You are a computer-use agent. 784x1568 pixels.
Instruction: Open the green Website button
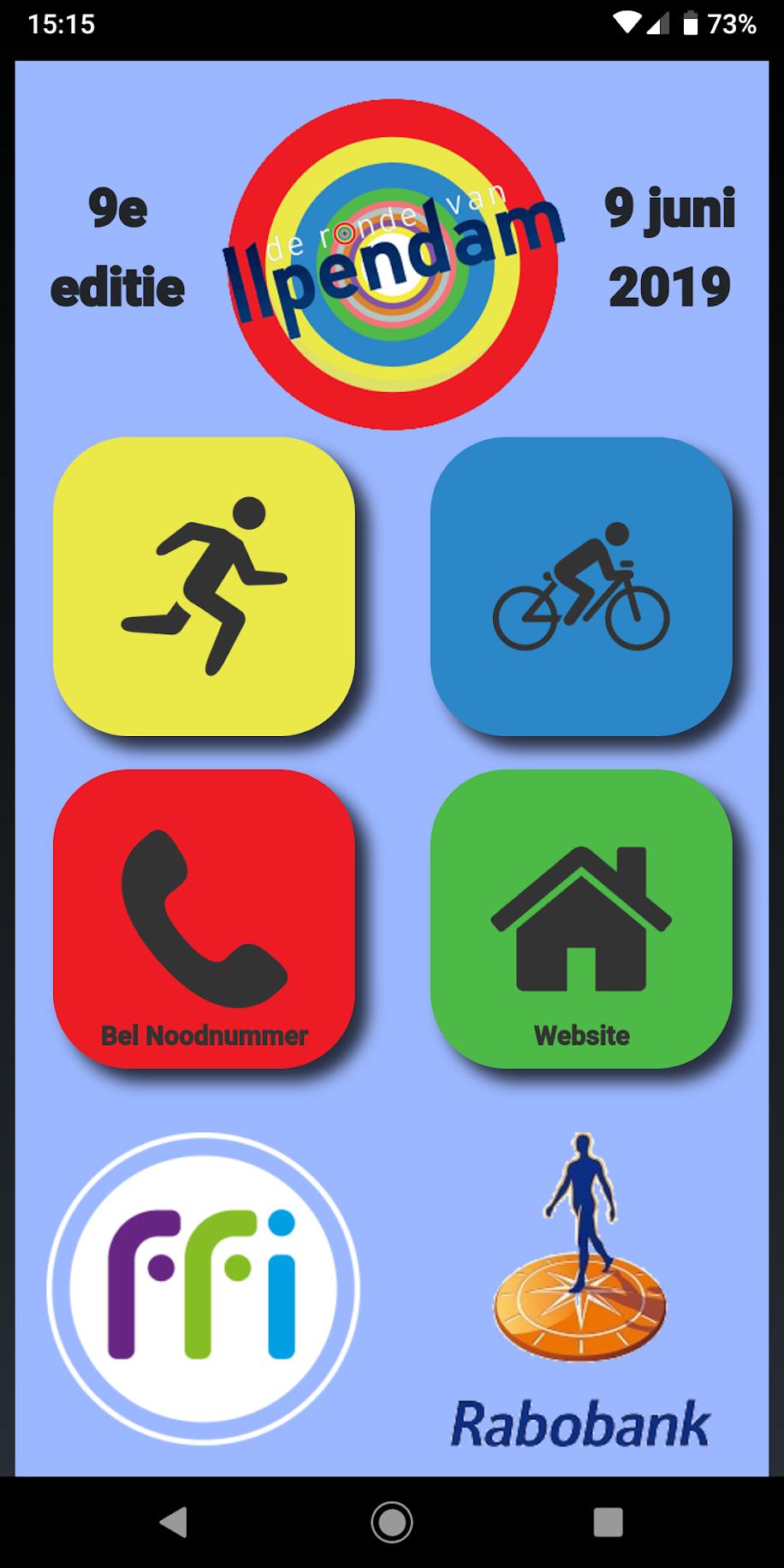tap(581, 918)
